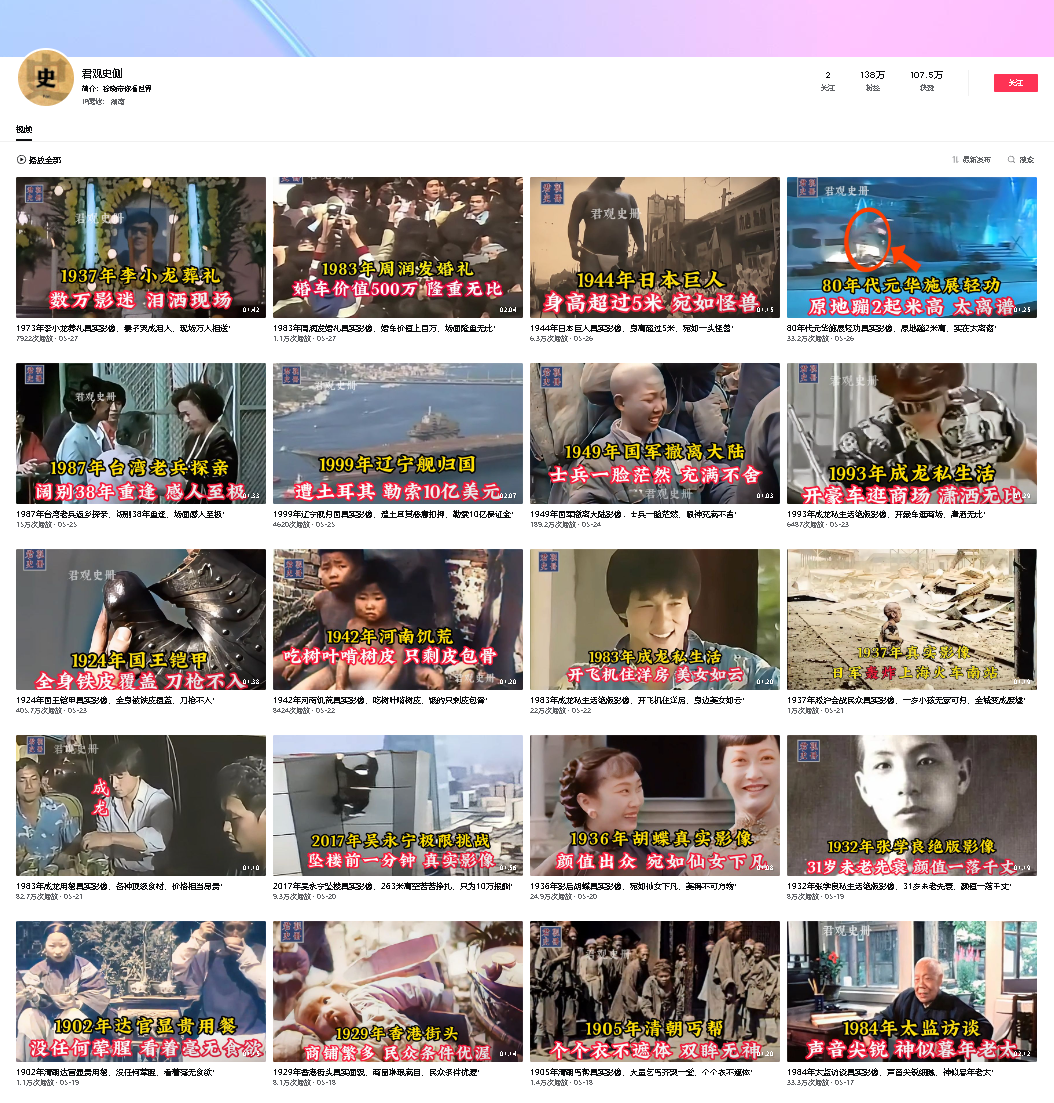The image size is (1054, 1103).
Task: Open the 1993年成龙私生活 video
Action: [912, 433]
